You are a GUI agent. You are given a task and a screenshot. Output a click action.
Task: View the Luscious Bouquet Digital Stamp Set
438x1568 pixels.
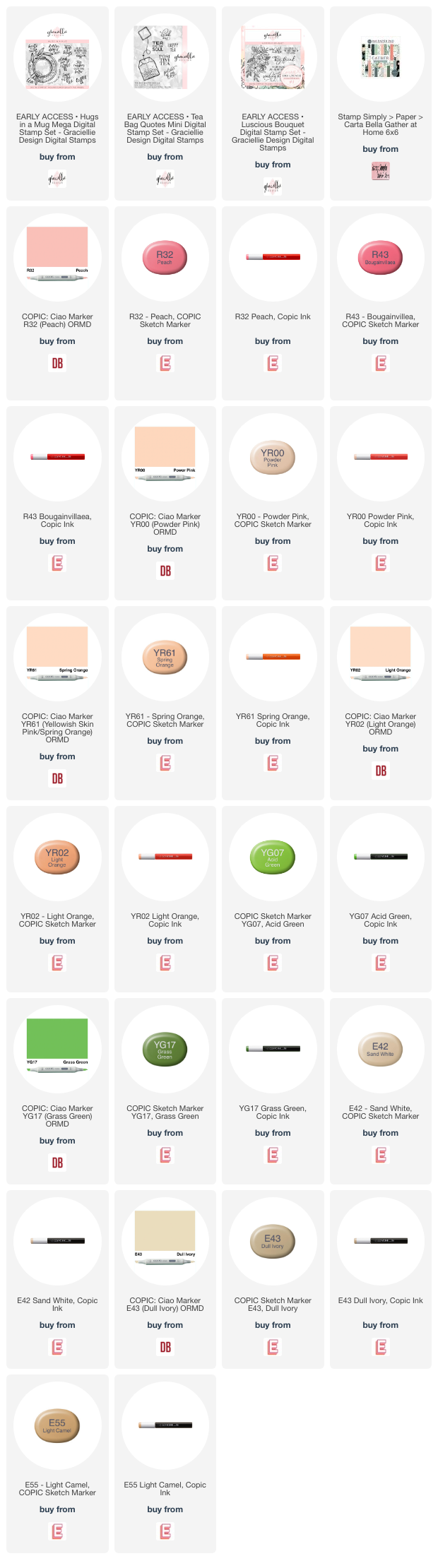click(x=273, y=58)
